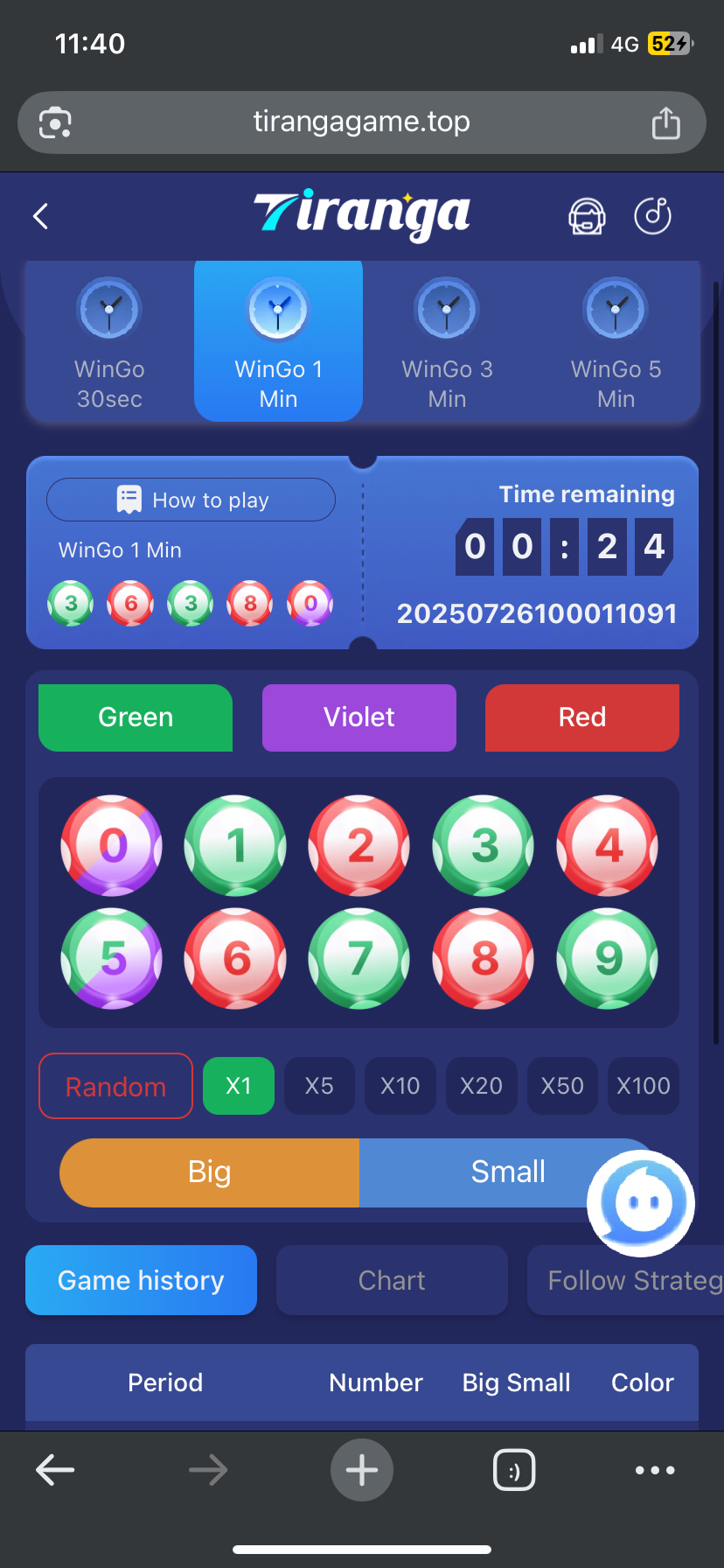Set multiplier to X10

point(400,1086)
